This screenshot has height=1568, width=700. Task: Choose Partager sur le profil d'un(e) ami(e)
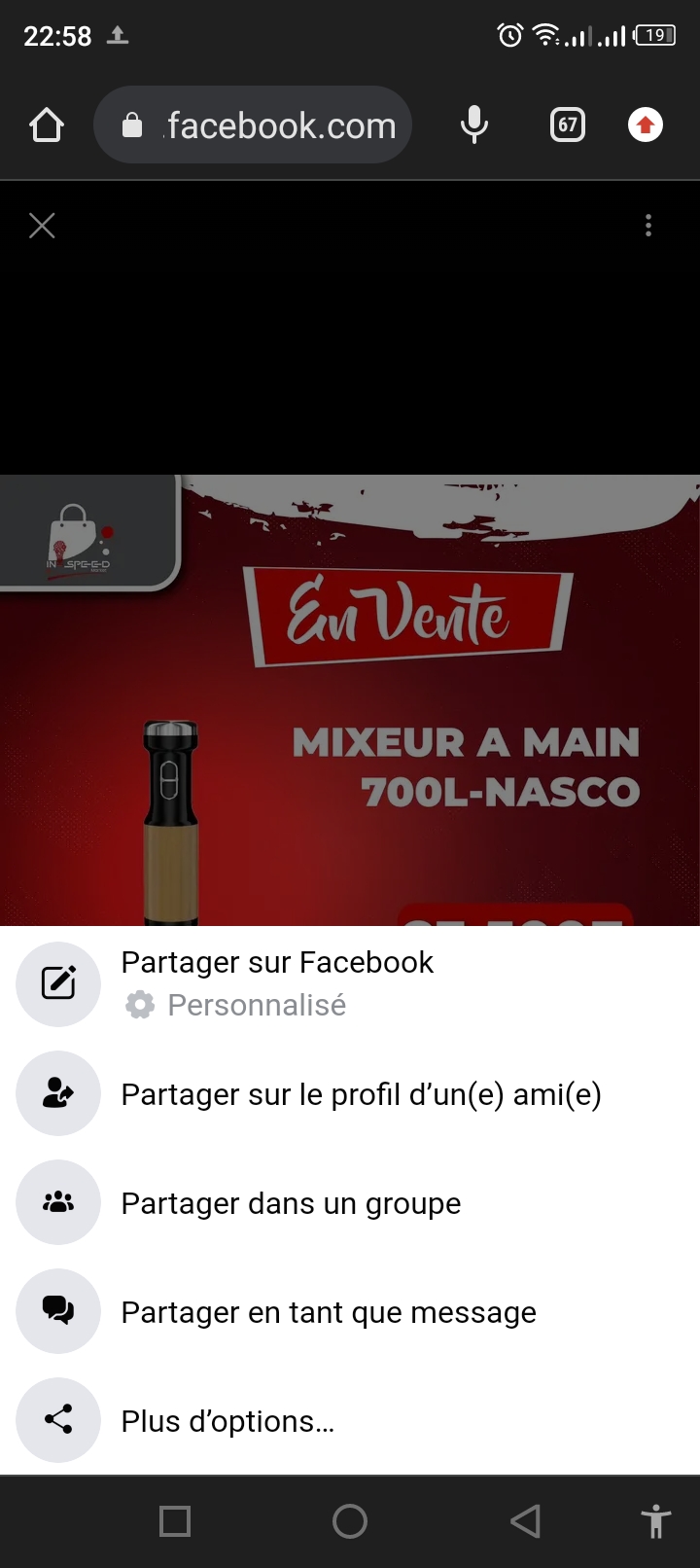[360, 1094]
